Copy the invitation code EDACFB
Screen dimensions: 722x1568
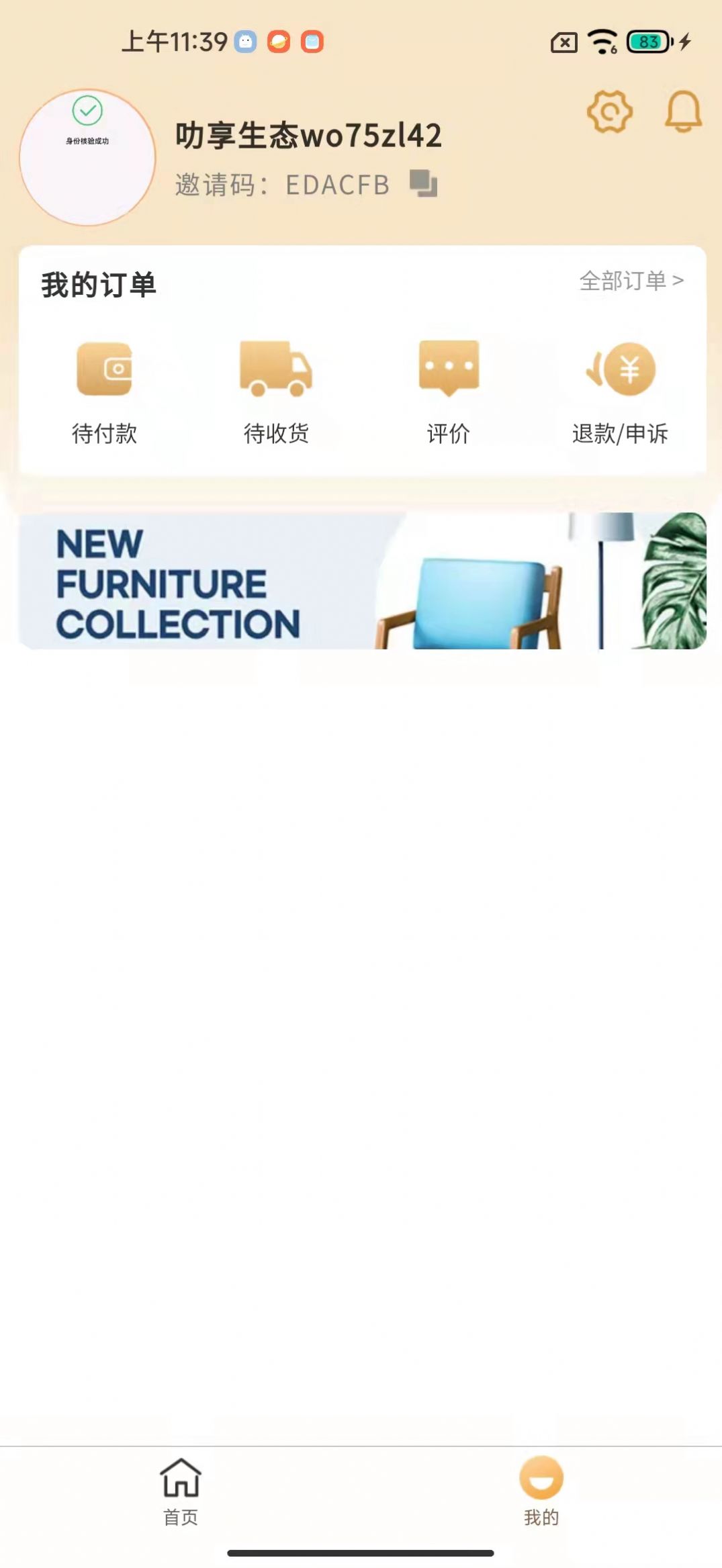pos(423,183)
